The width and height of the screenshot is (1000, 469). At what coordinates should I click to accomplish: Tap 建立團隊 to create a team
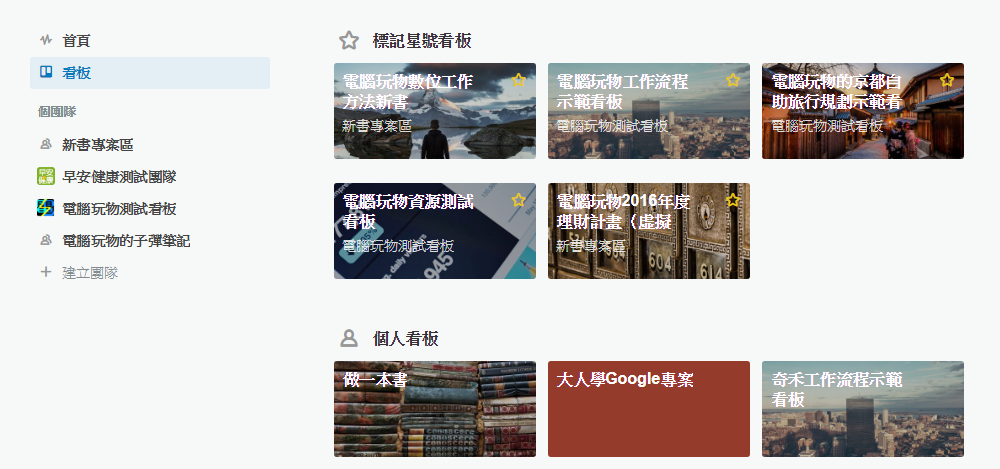coord(89,272)
